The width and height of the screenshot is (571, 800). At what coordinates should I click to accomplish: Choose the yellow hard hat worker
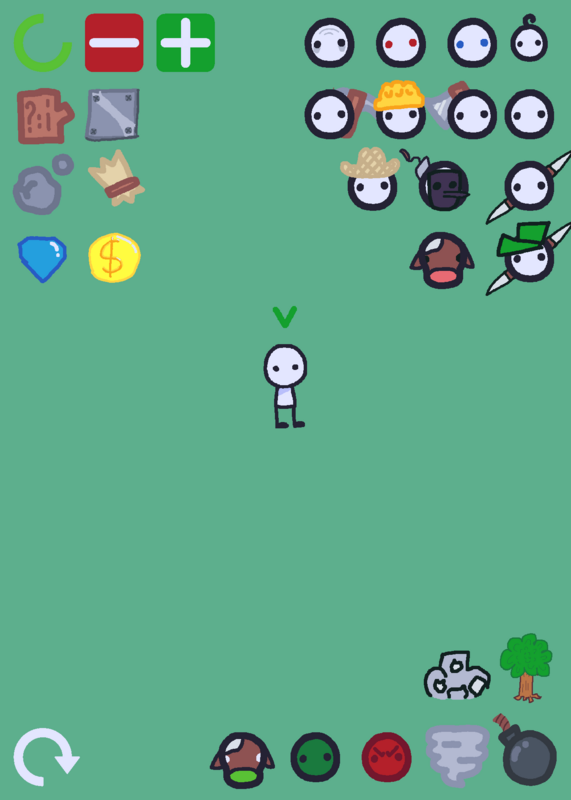(401, 110)
